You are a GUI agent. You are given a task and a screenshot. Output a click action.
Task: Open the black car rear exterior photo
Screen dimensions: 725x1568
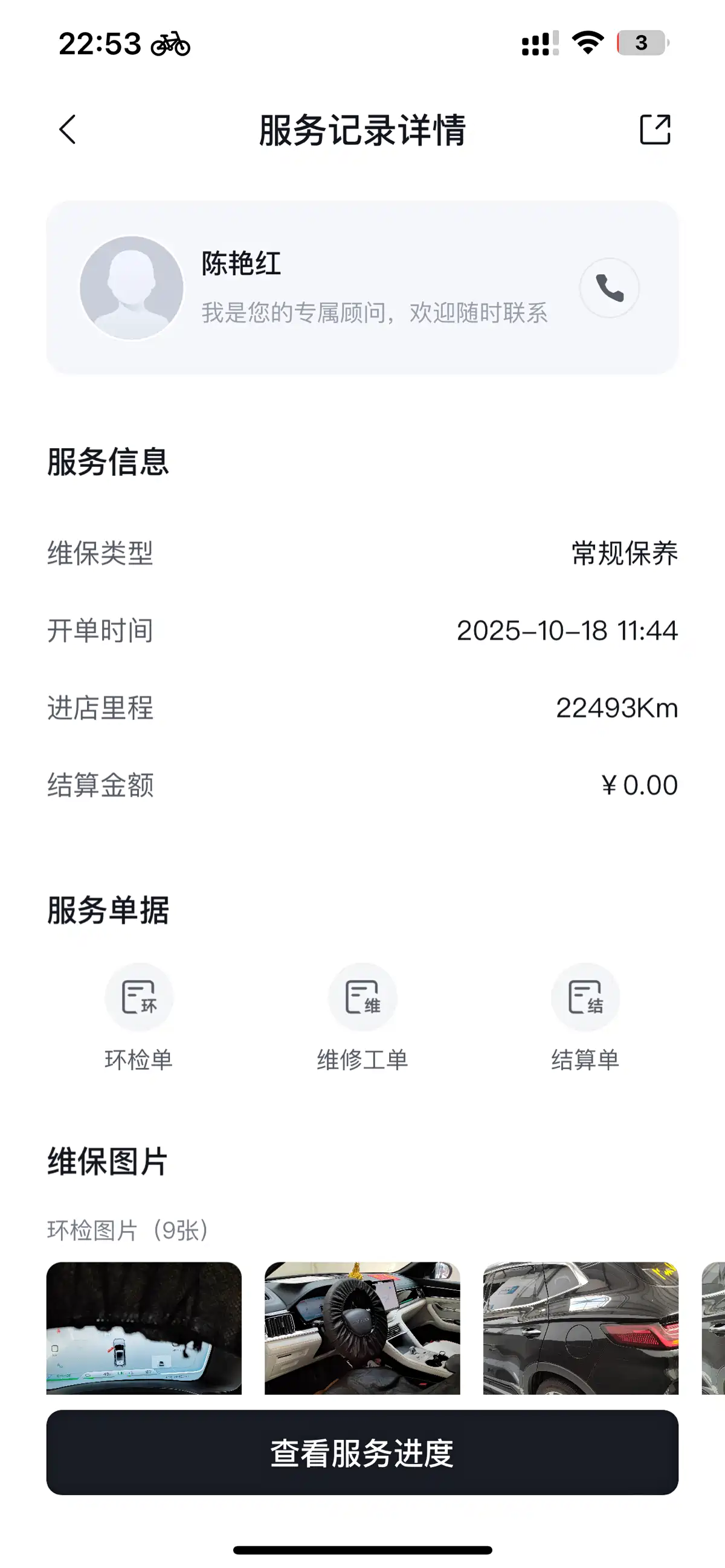coord(580,1327)
